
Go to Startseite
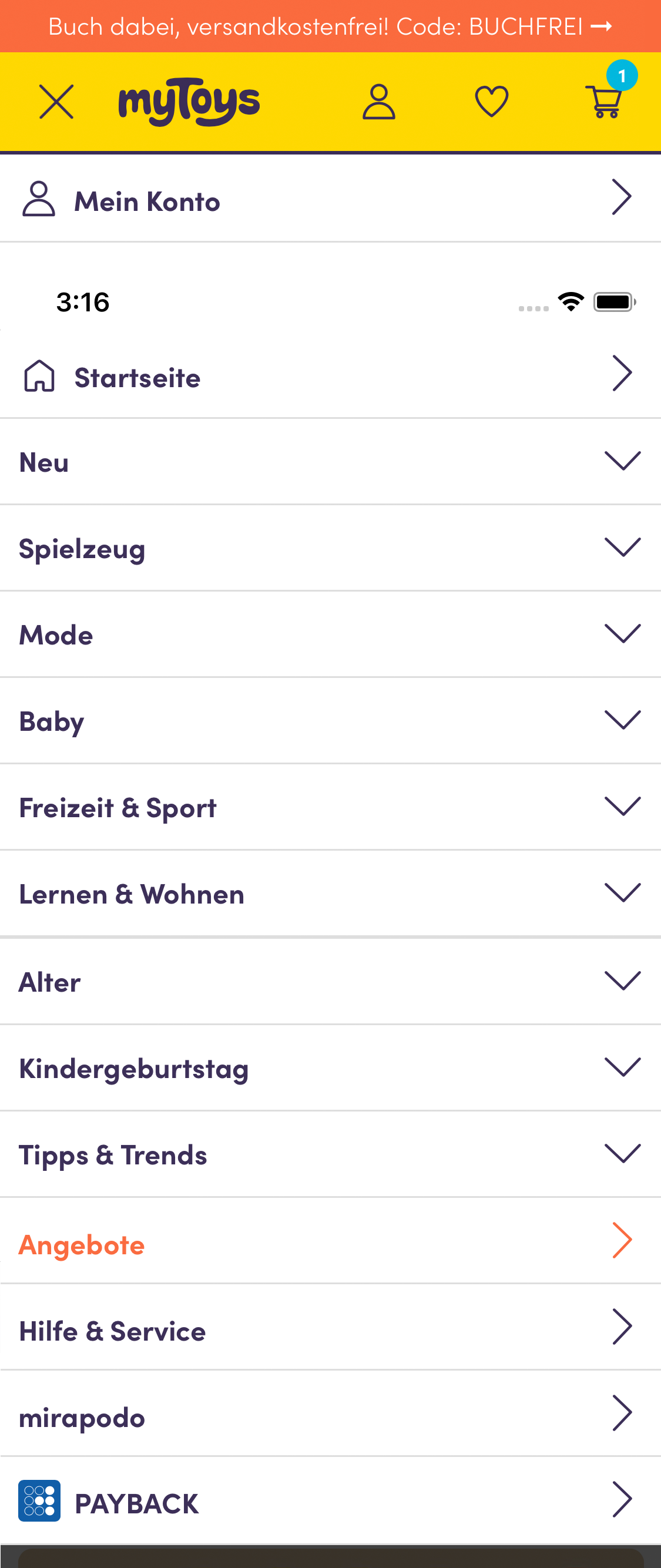point(137,377)
